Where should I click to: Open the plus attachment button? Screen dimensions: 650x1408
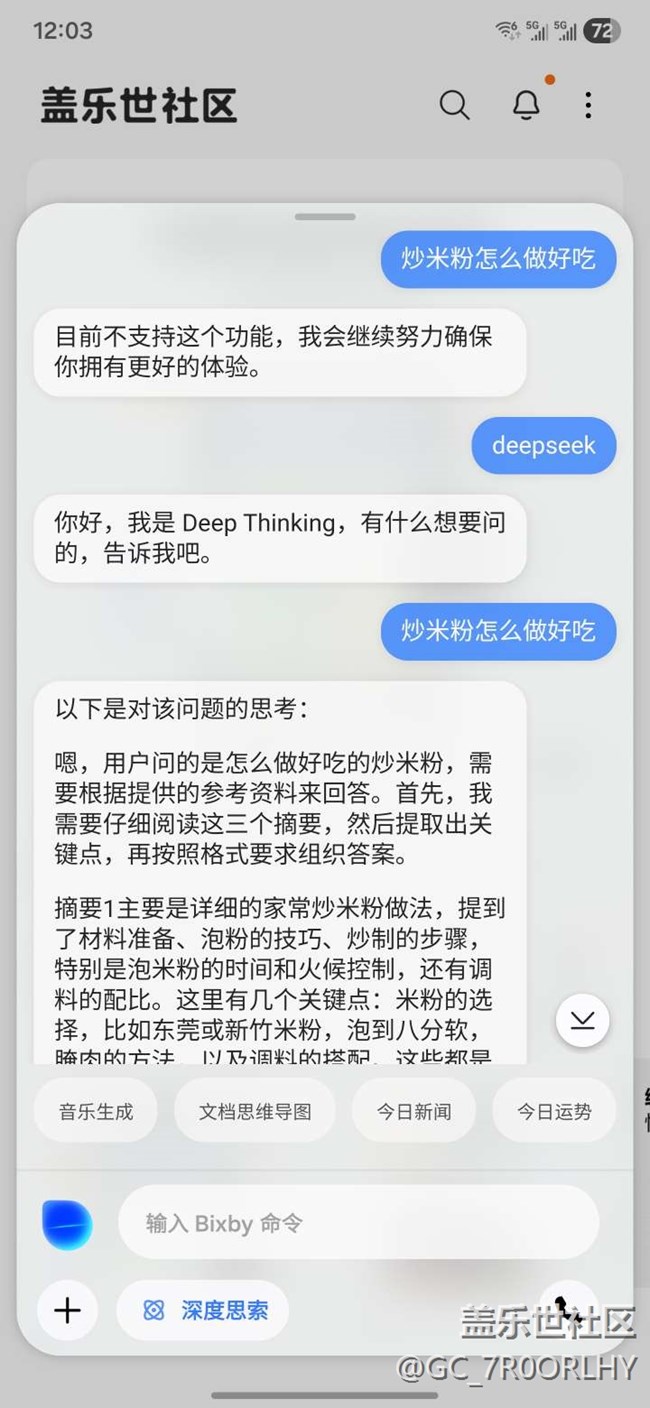[67, 1310]
